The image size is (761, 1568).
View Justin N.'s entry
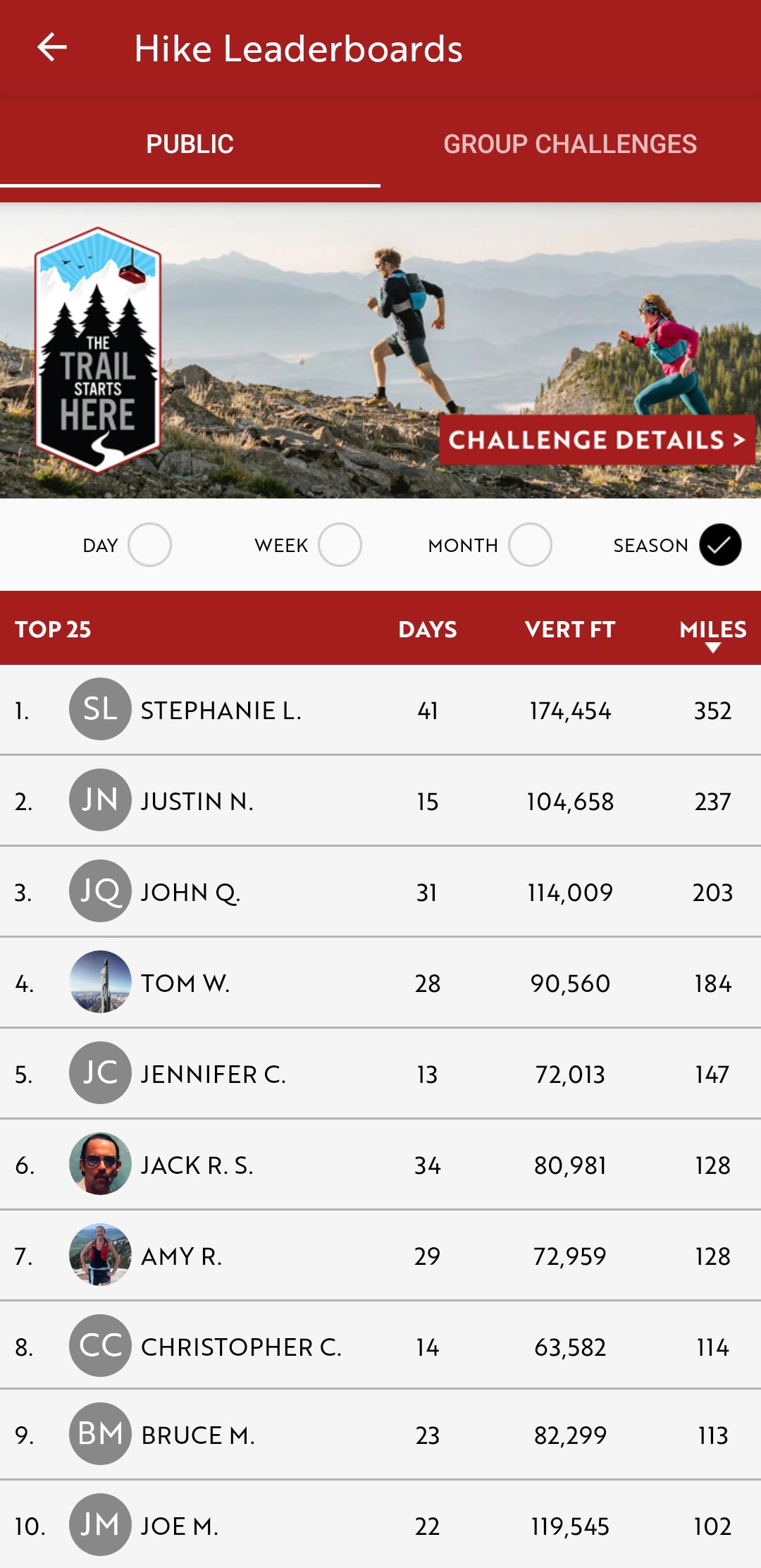pos(380,801)
